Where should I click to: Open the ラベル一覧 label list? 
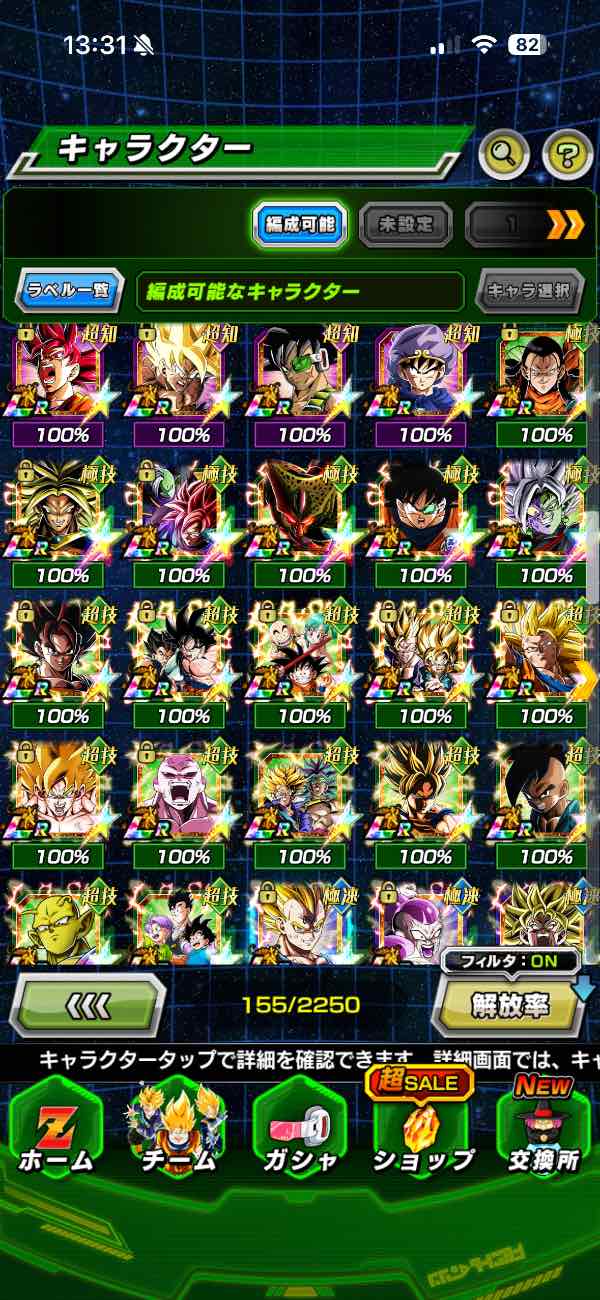(69, 292)
